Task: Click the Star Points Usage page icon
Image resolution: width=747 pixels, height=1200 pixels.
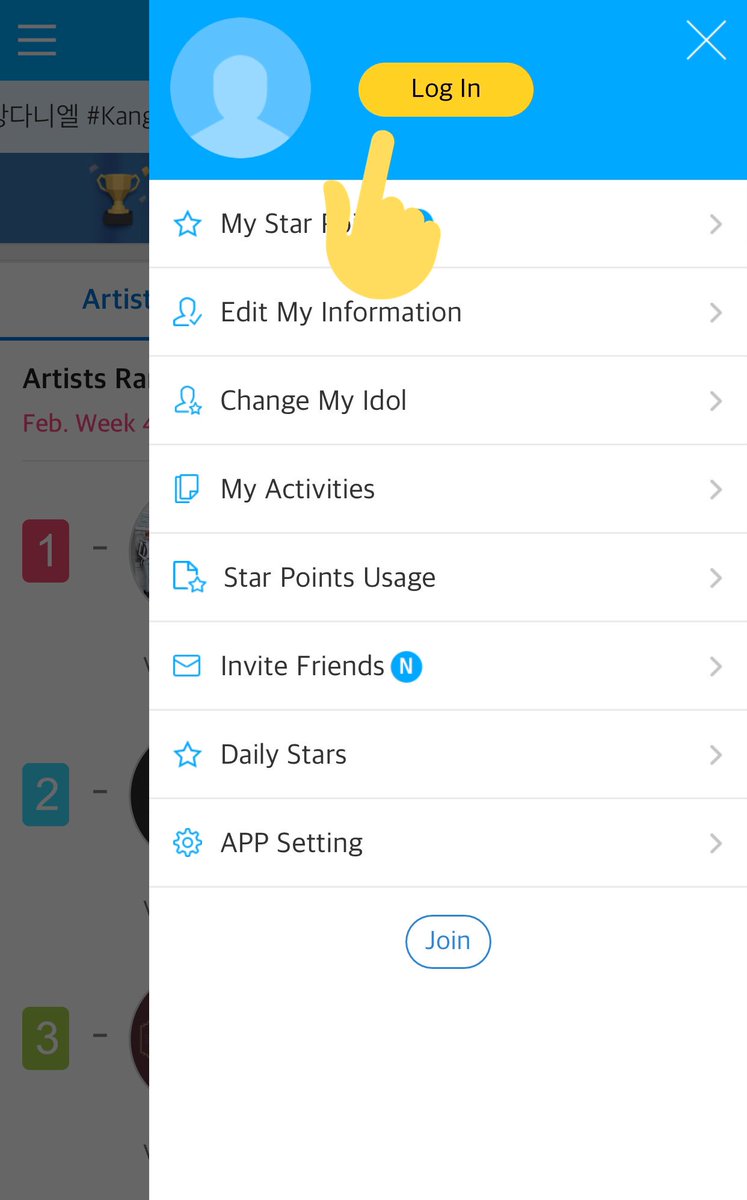Action: [190, 577]
